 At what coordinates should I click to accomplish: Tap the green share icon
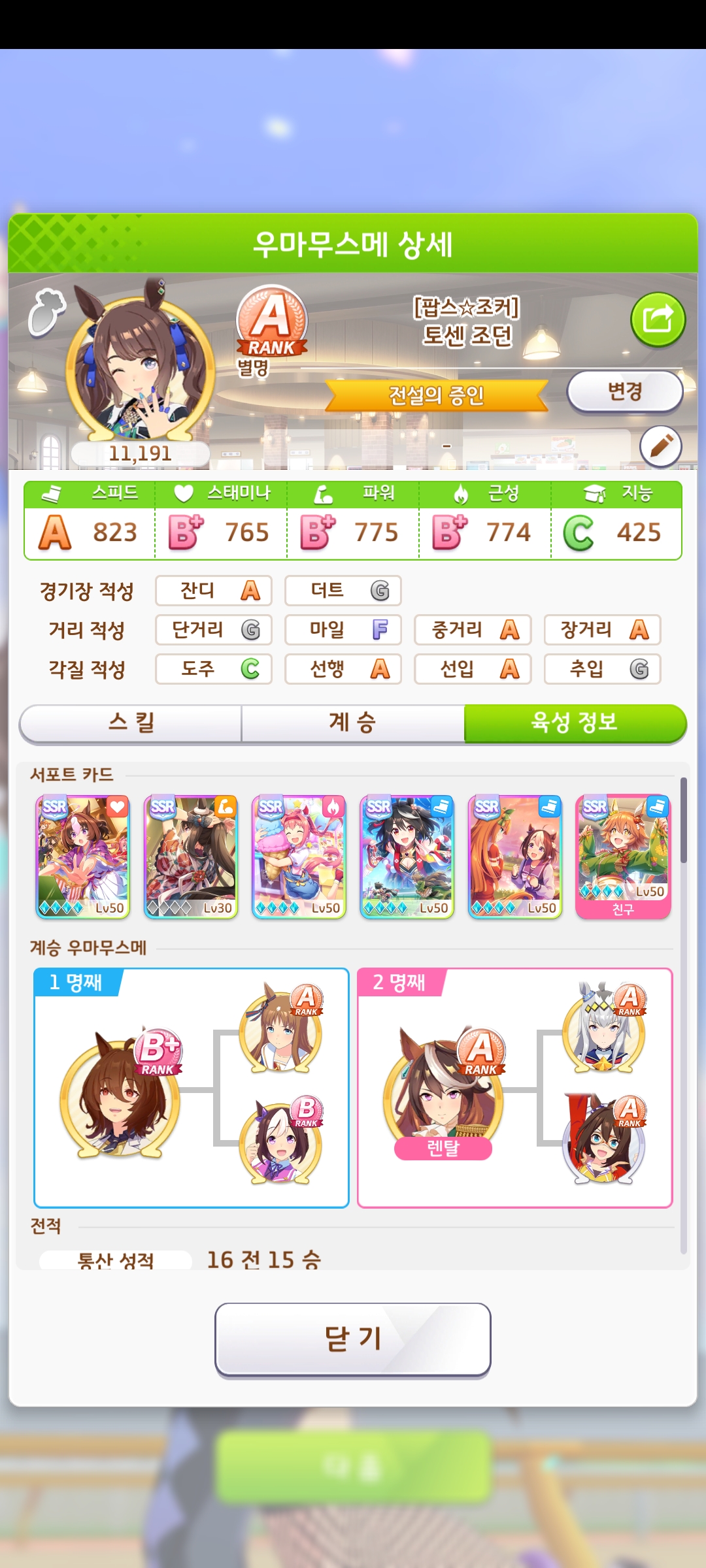click(658, 319)
